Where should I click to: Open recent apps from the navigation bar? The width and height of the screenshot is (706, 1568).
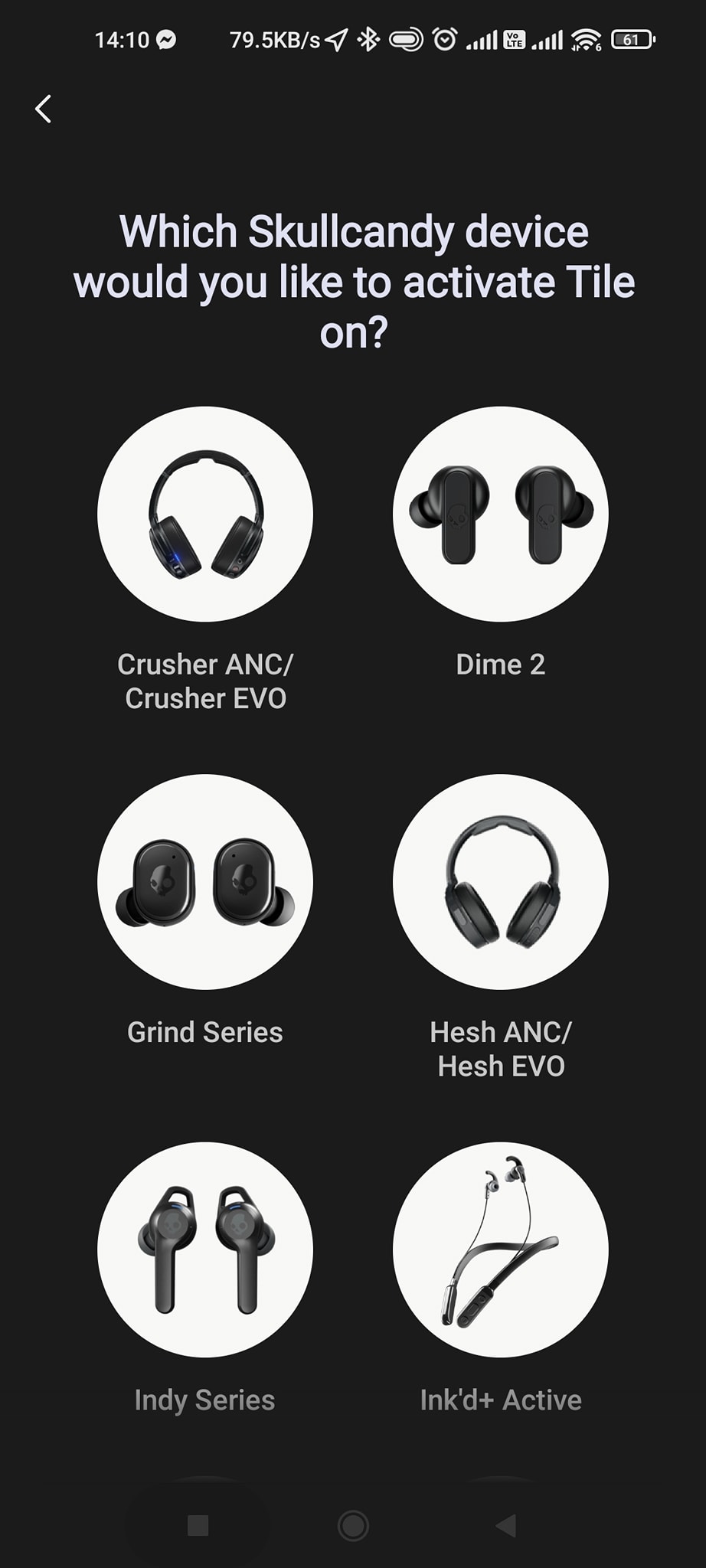coord(198,1525)
